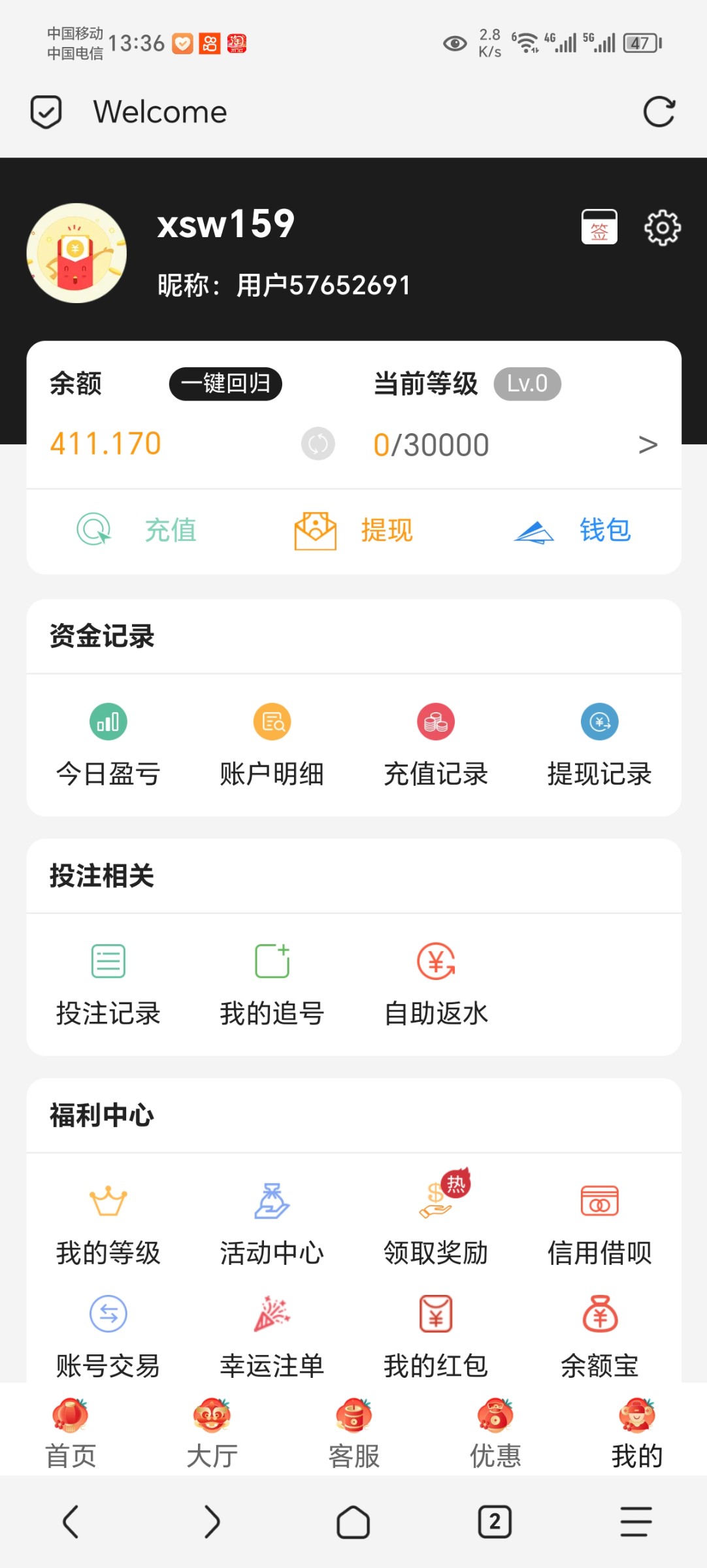Refresh the balance amount

tap(318, 444)
